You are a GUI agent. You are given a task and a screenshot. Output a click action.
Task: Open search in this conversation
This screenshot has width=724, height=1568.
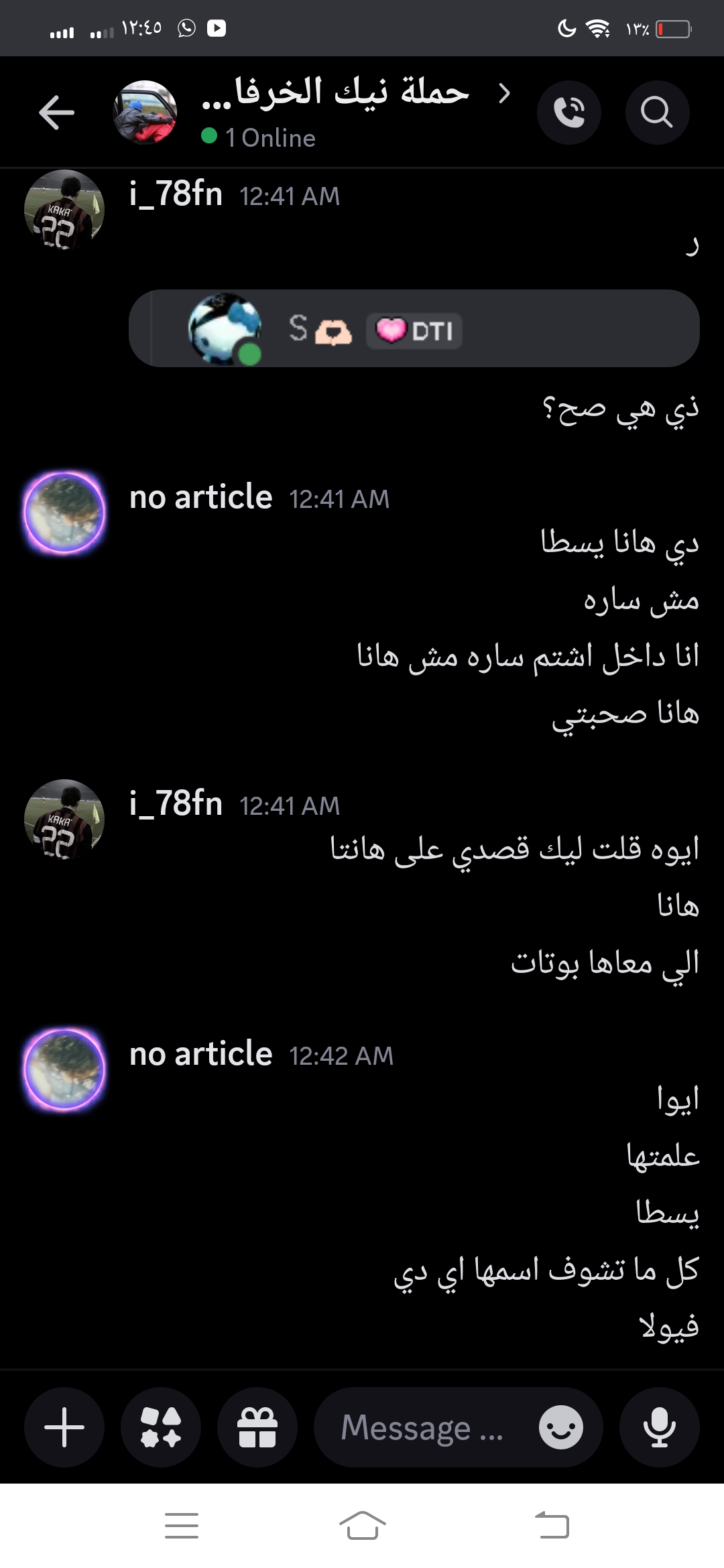click(x=656, y=112)
